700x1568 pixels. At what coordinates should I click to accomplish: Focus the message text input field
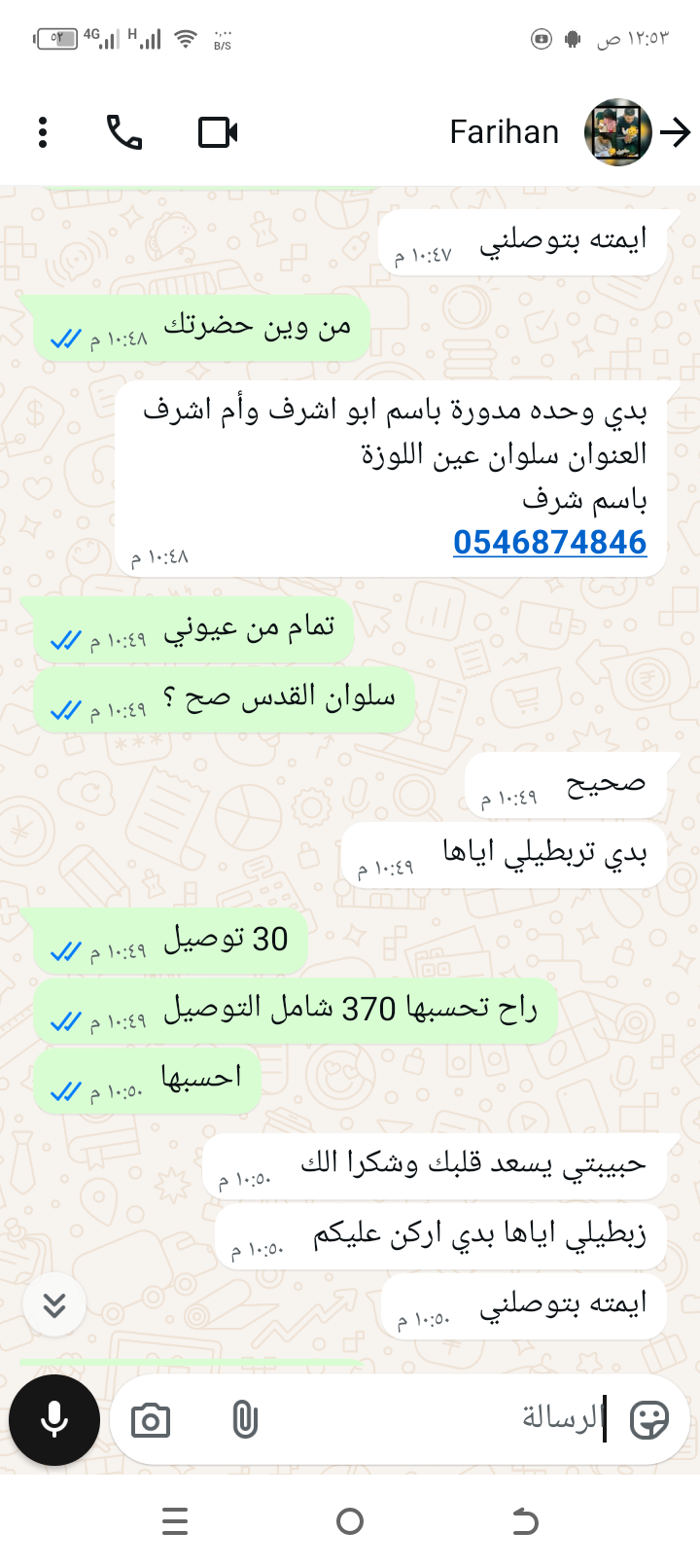click(x=437, y=1419)
